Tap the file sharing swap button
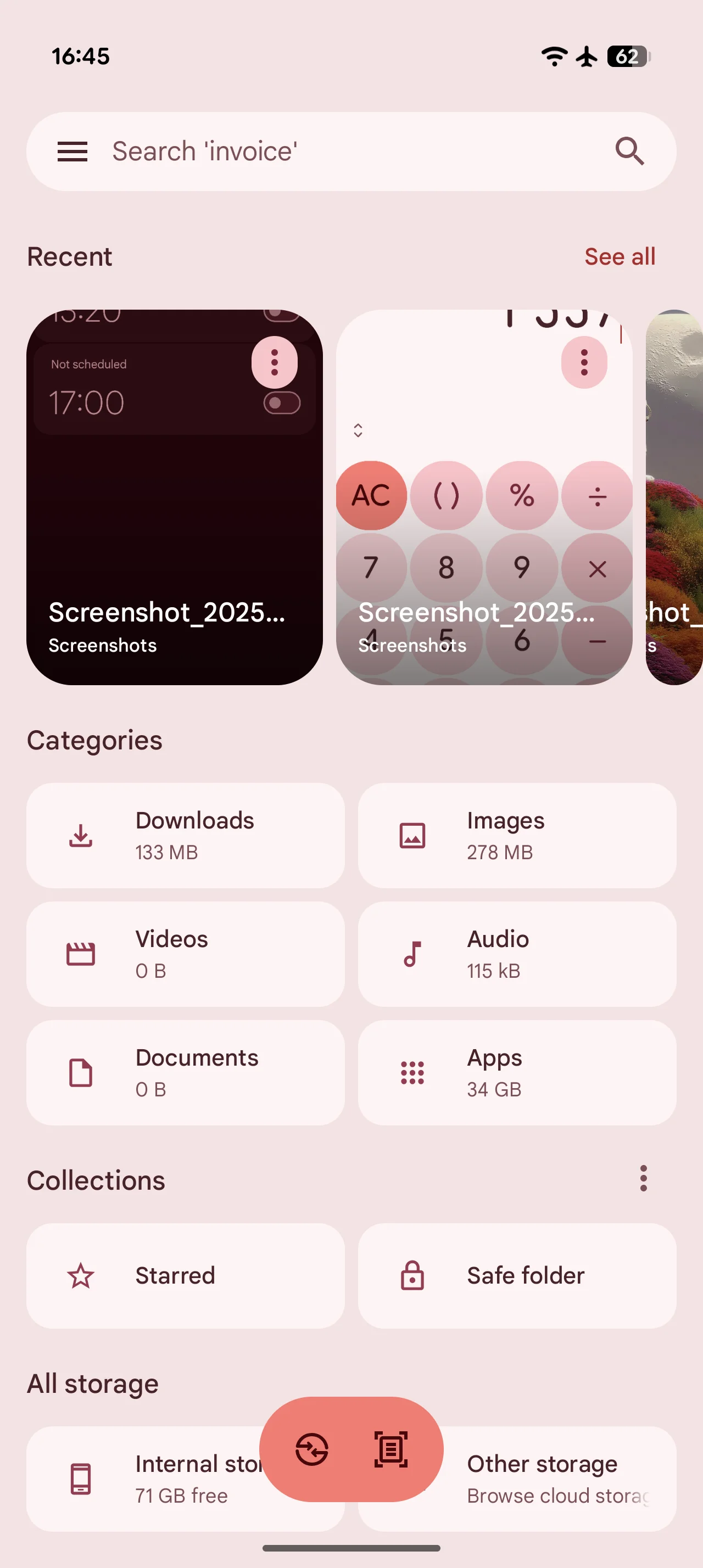 coord(311,1449)
